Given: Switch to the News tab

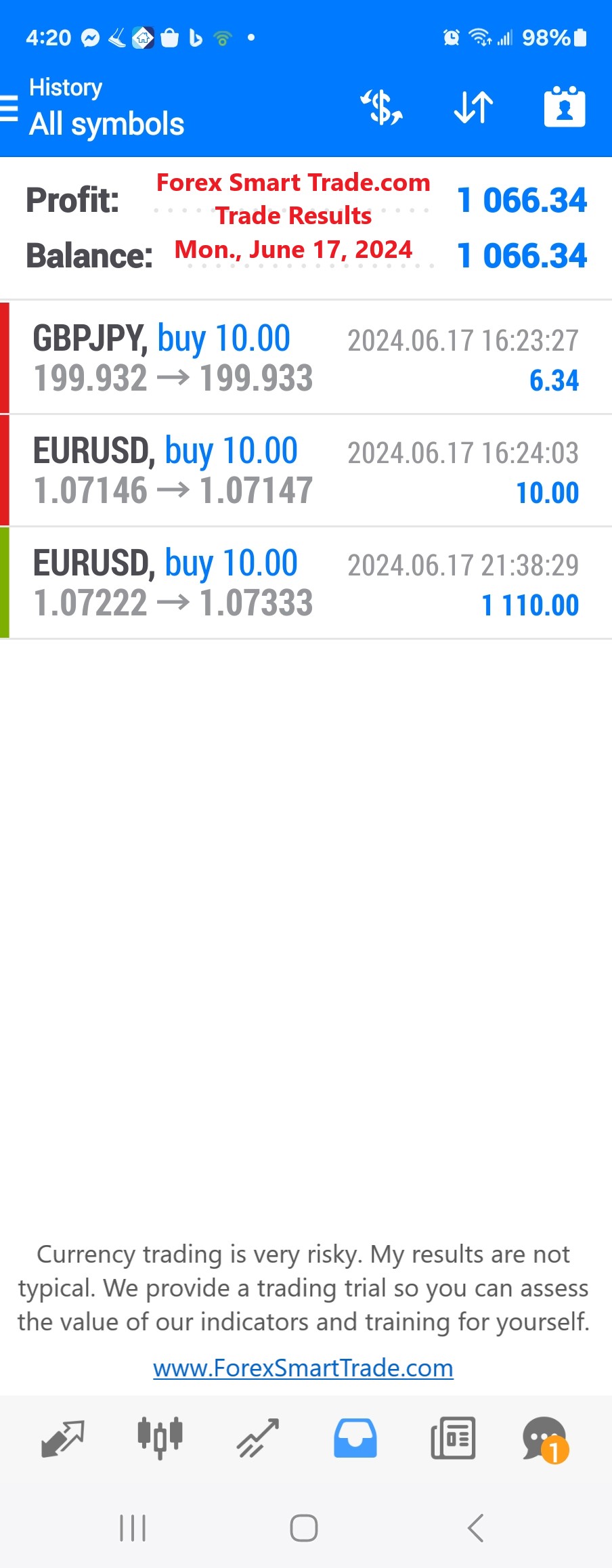Looking at the screenshot, I should click(x=453, y=1438).
